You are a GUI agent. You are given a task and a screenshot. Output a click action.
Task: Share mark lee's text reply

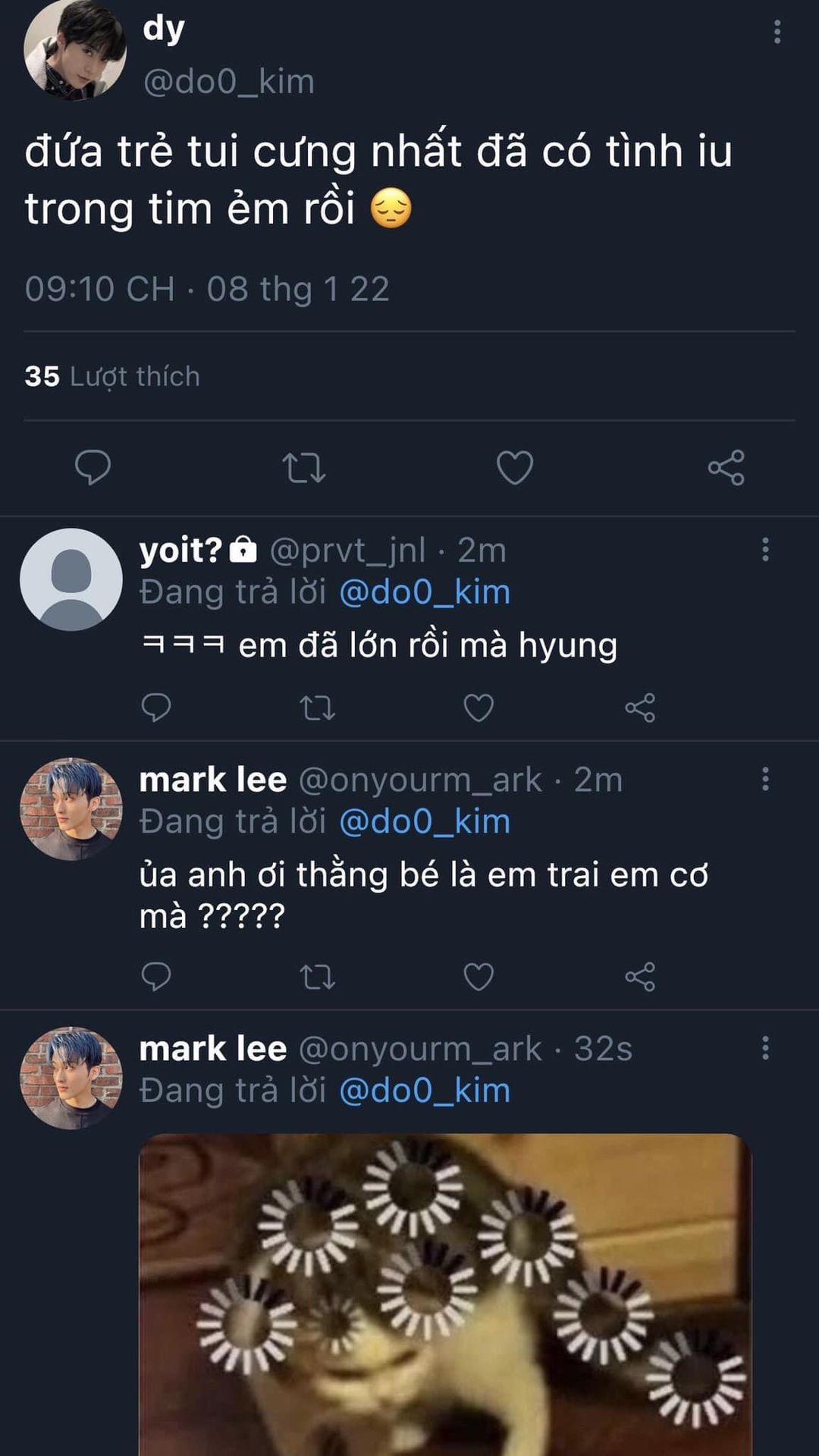click(640, 977)
